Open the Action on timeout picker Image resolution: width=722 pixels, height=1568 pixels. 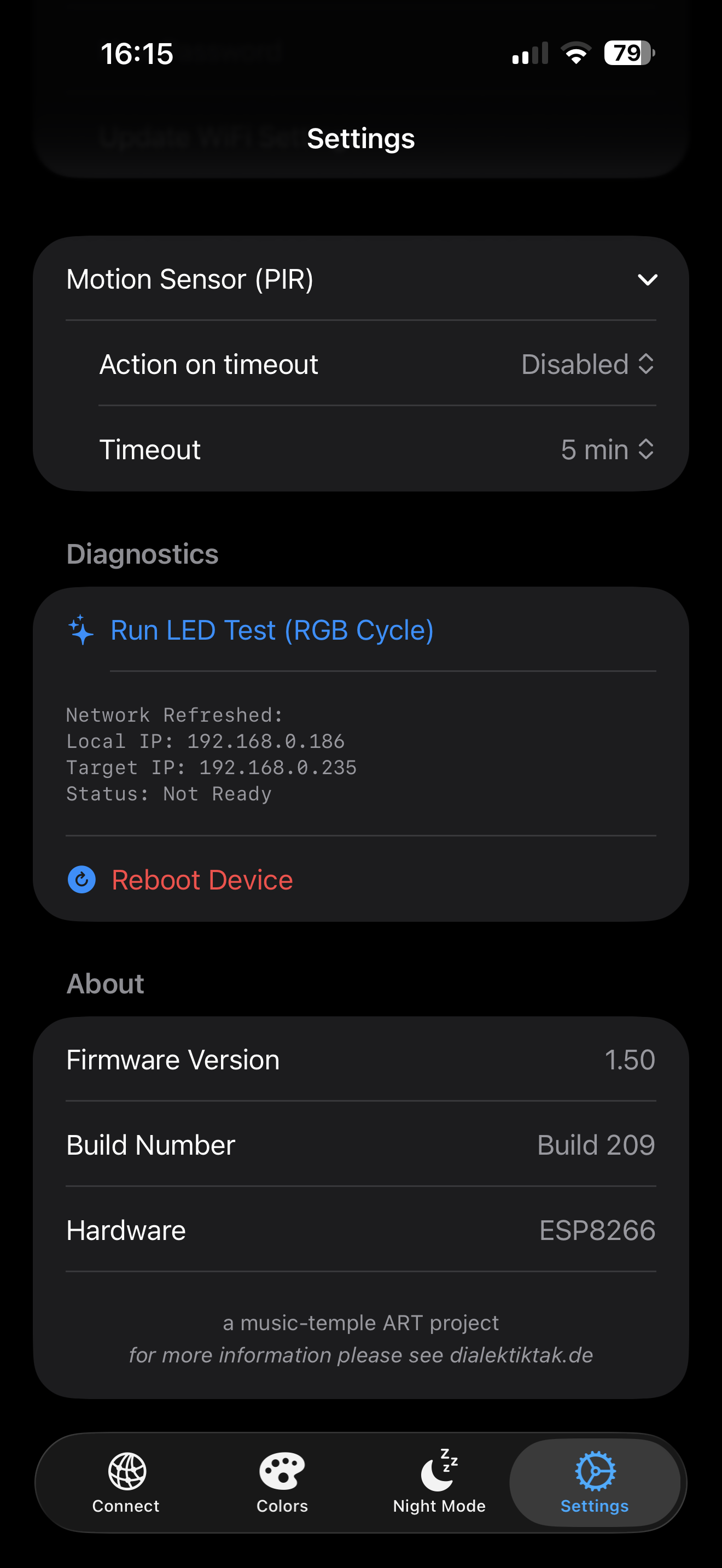[587, 365]
